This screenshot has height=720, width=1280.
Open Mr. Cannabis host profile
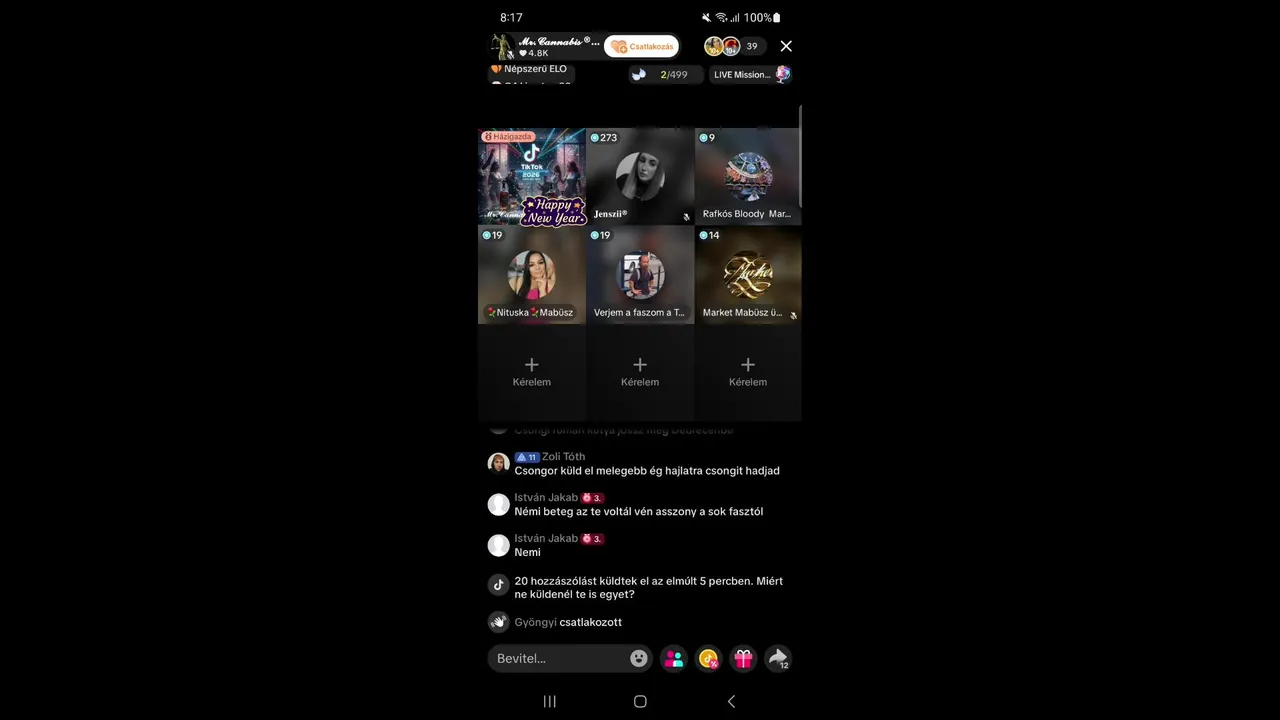[545, 46]
